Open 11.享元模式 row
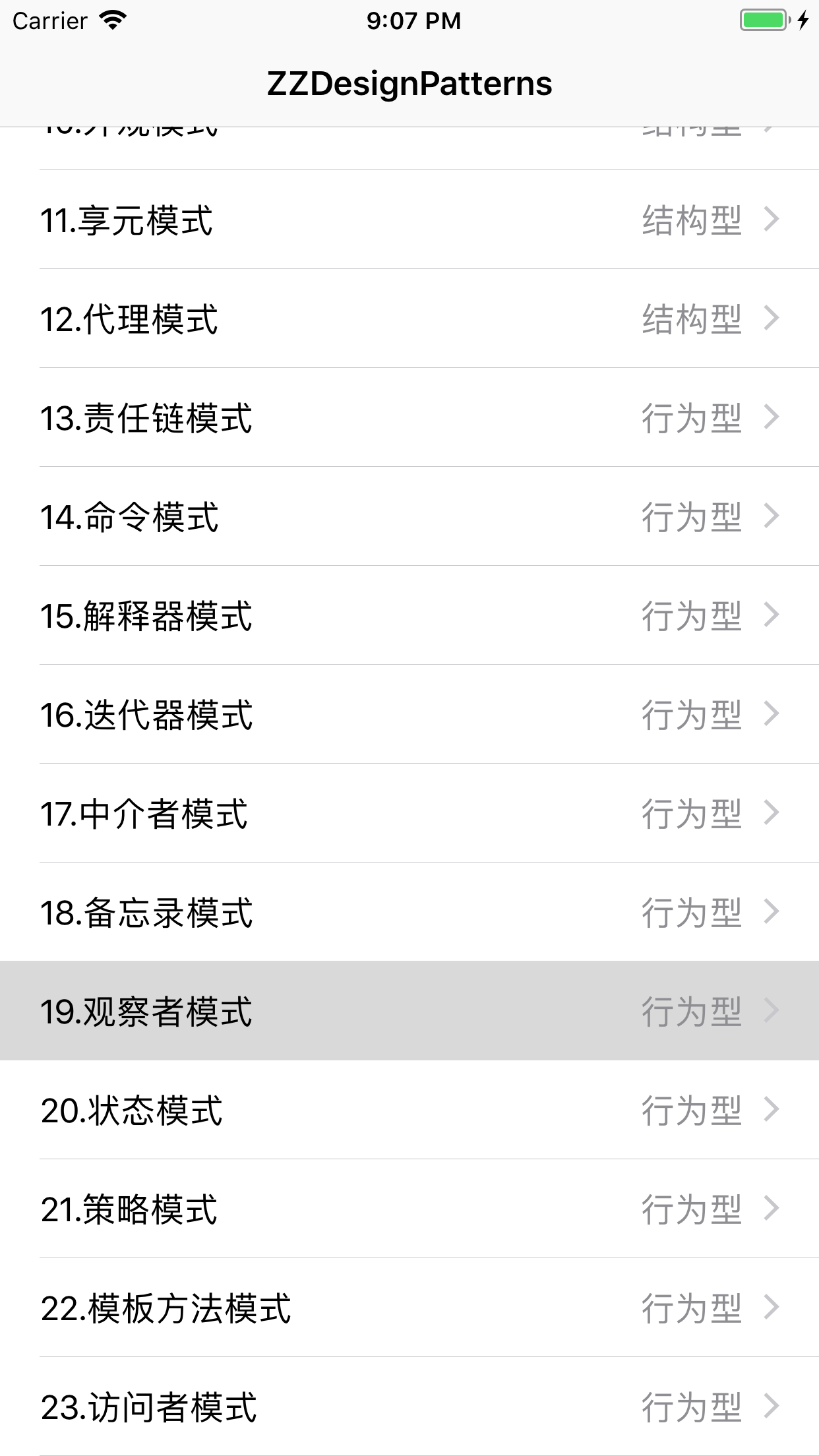Image resolution: width=819 pixels, height=1456 pixels. click(409, 220)
